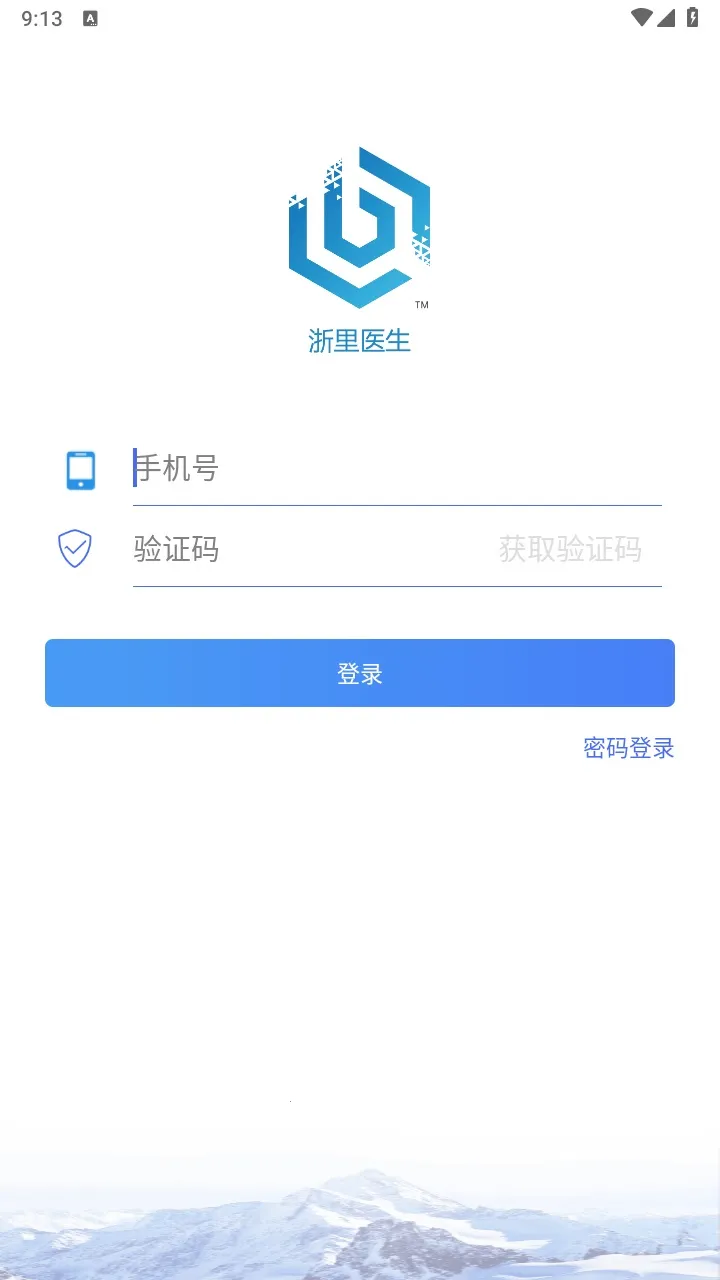This screenshot has width=720, height=1280.
Task: Select the 浙里医生 app name text
Action: [360, 341]
